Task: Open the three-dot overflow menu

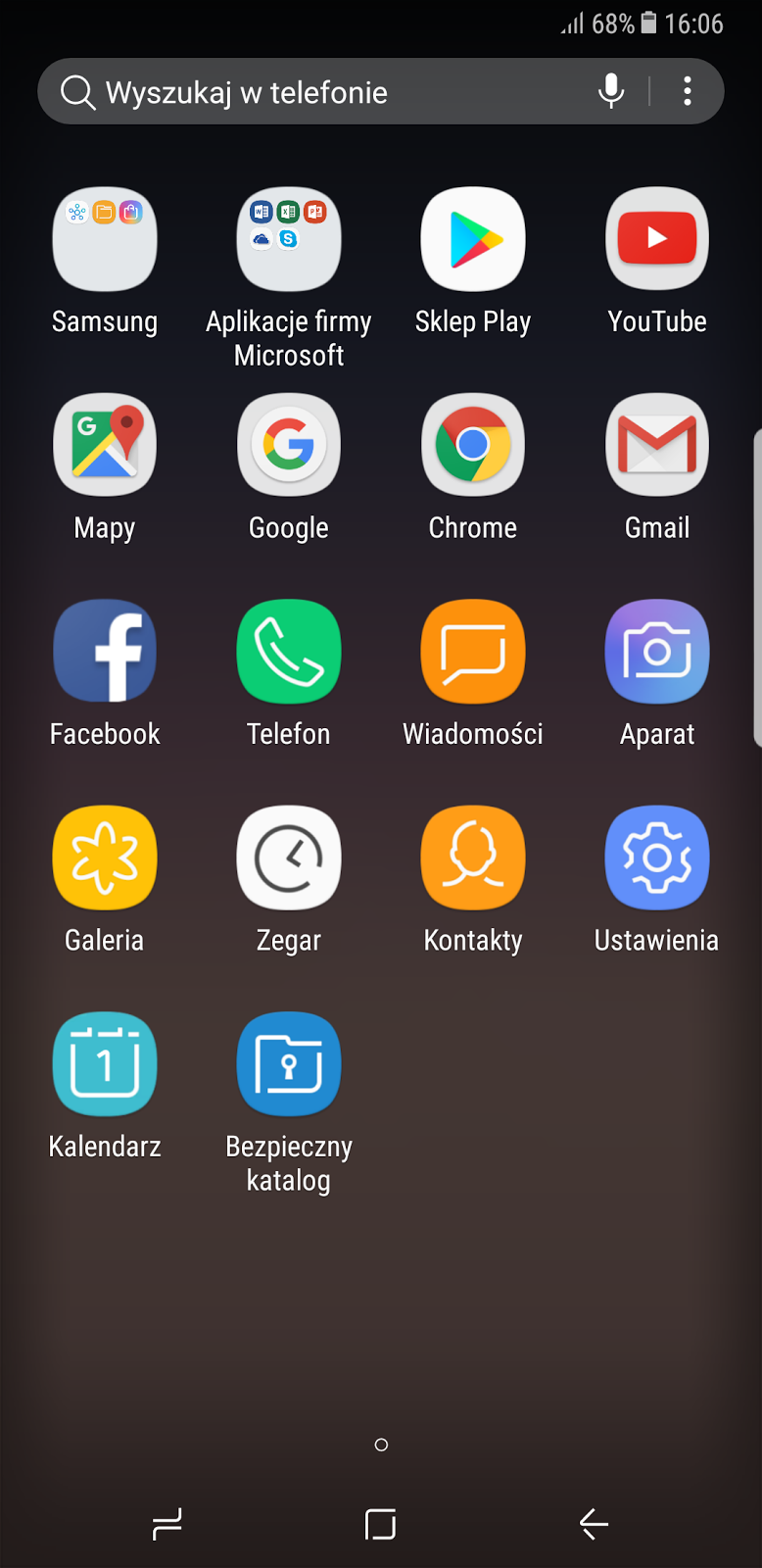Action: click(x=688, y=91)
